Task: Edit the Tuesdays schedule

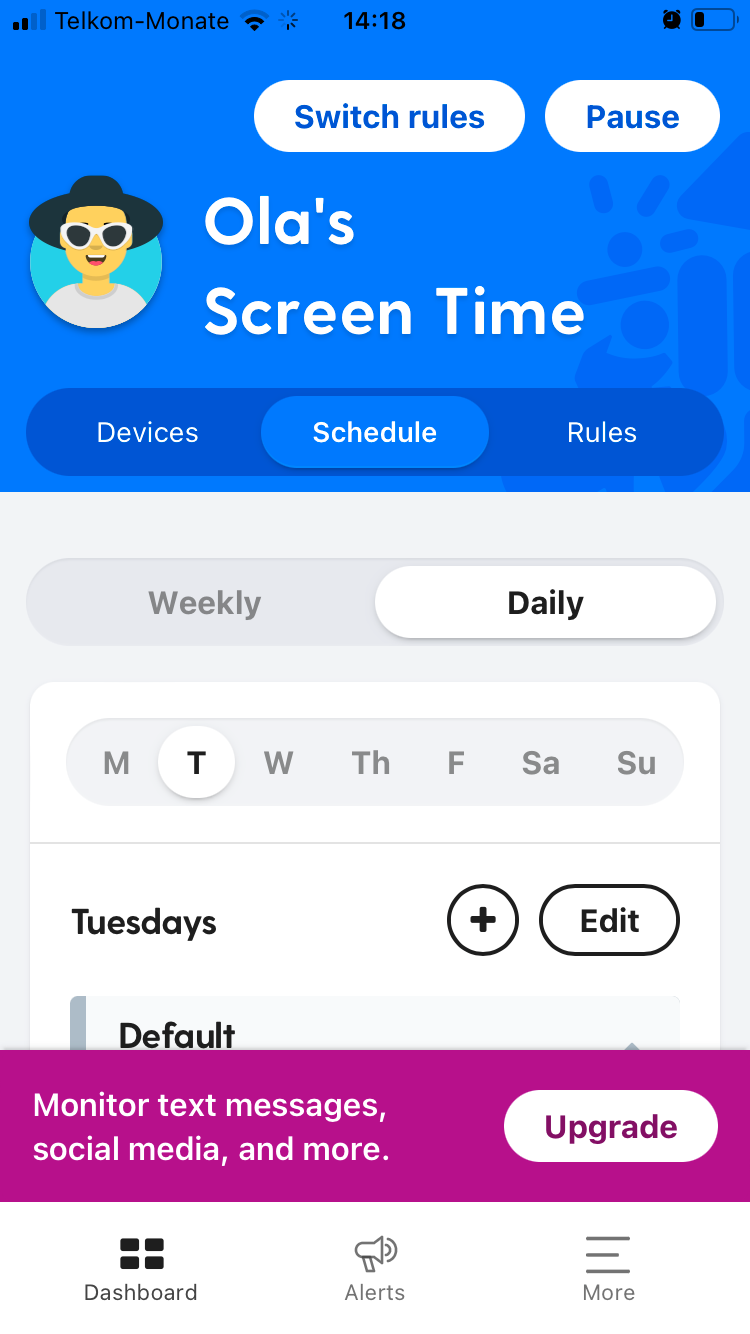Action: tap(610, 920)
